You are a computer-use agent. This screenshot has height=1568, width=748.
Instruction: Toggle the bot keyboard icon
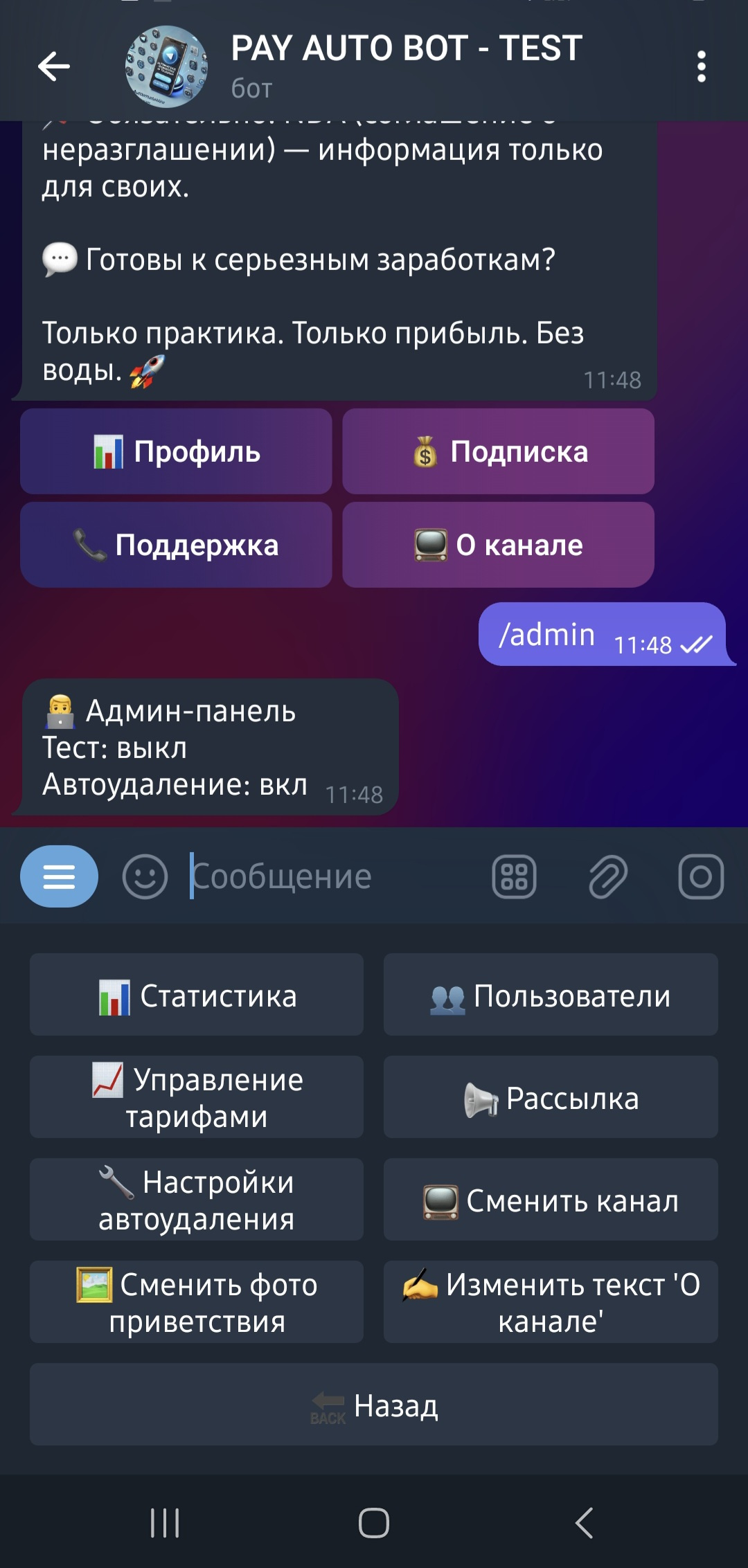point(514,876)
